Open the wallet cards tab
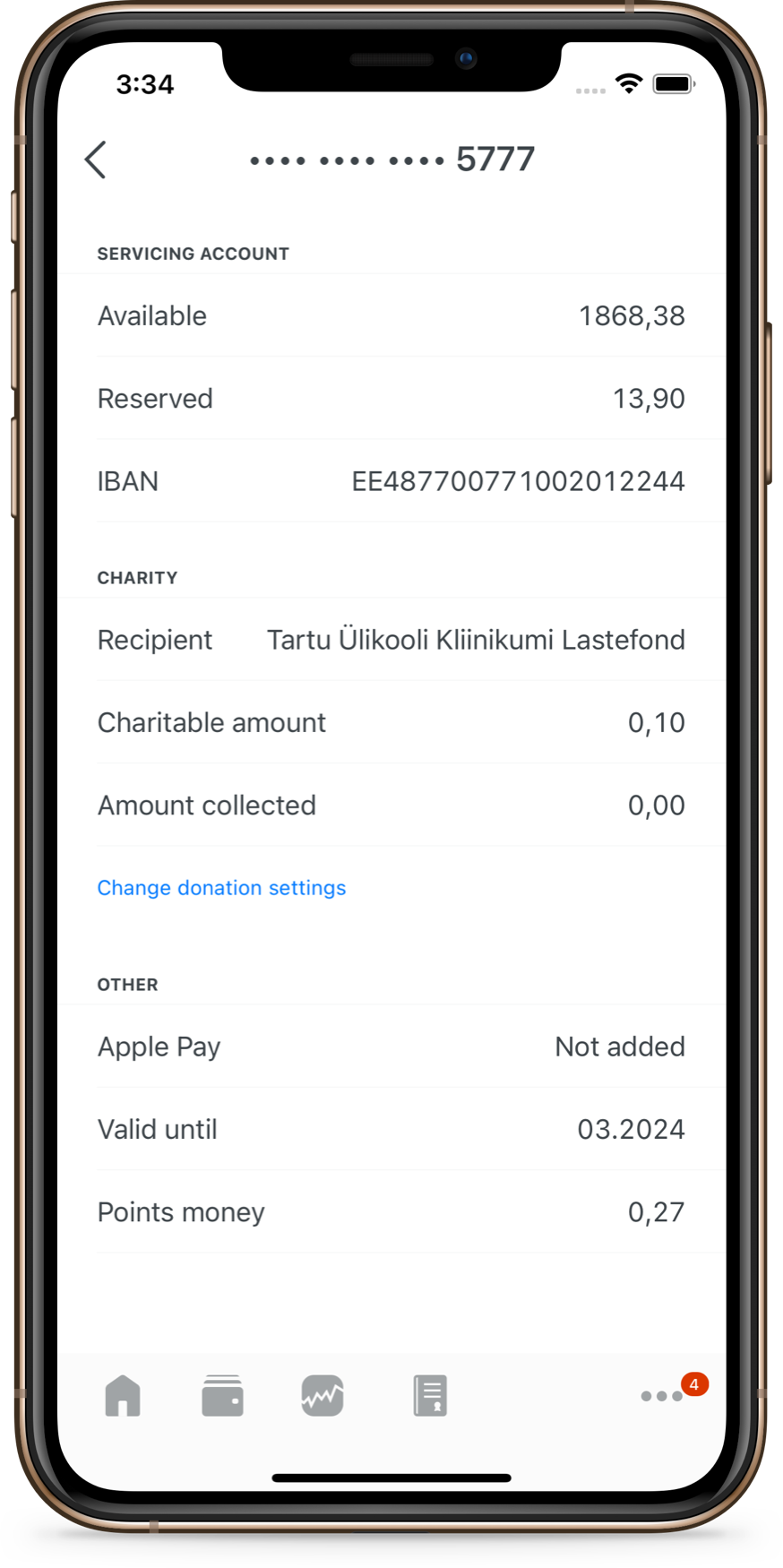Screen dimensions: 783x1568 (x=222, y=1396)
